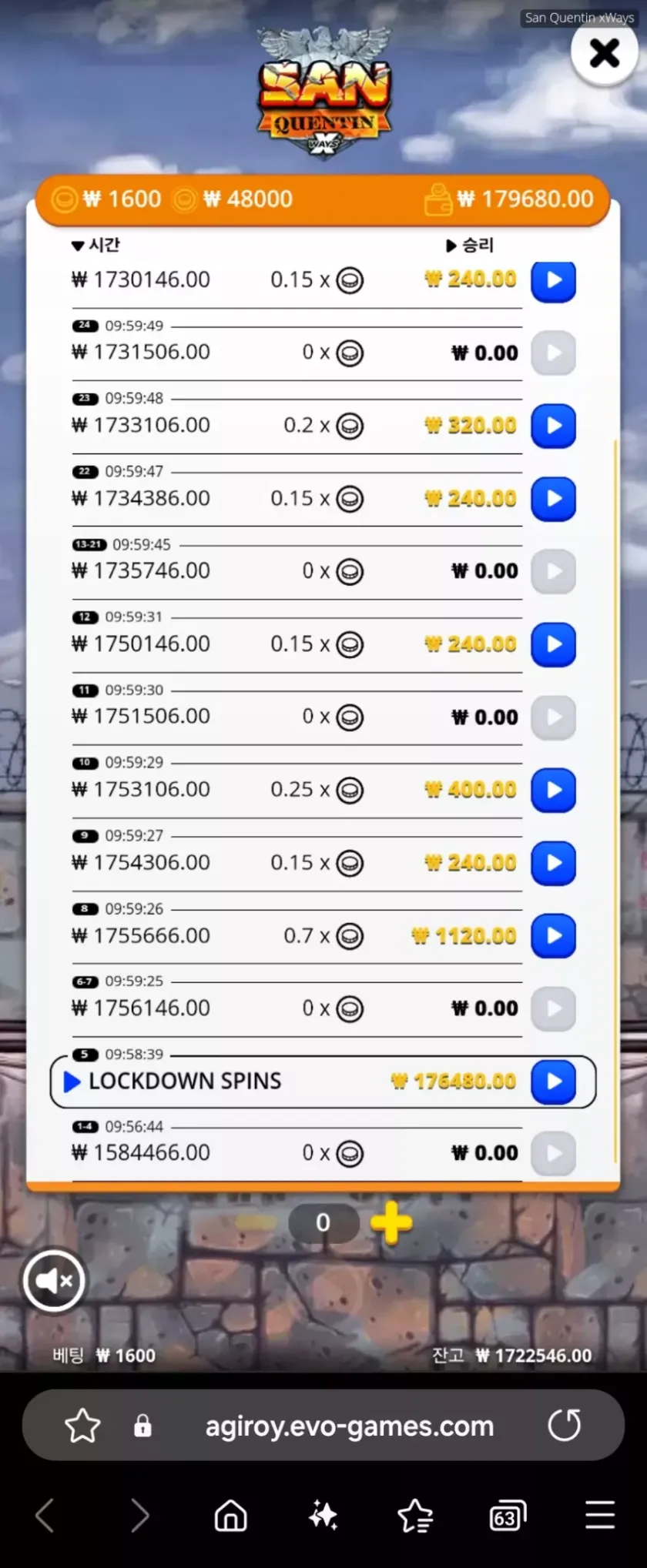Close the game history panel
Image resolution: width=647 pixels, height=1568 pixels.
tap(604, 53)
